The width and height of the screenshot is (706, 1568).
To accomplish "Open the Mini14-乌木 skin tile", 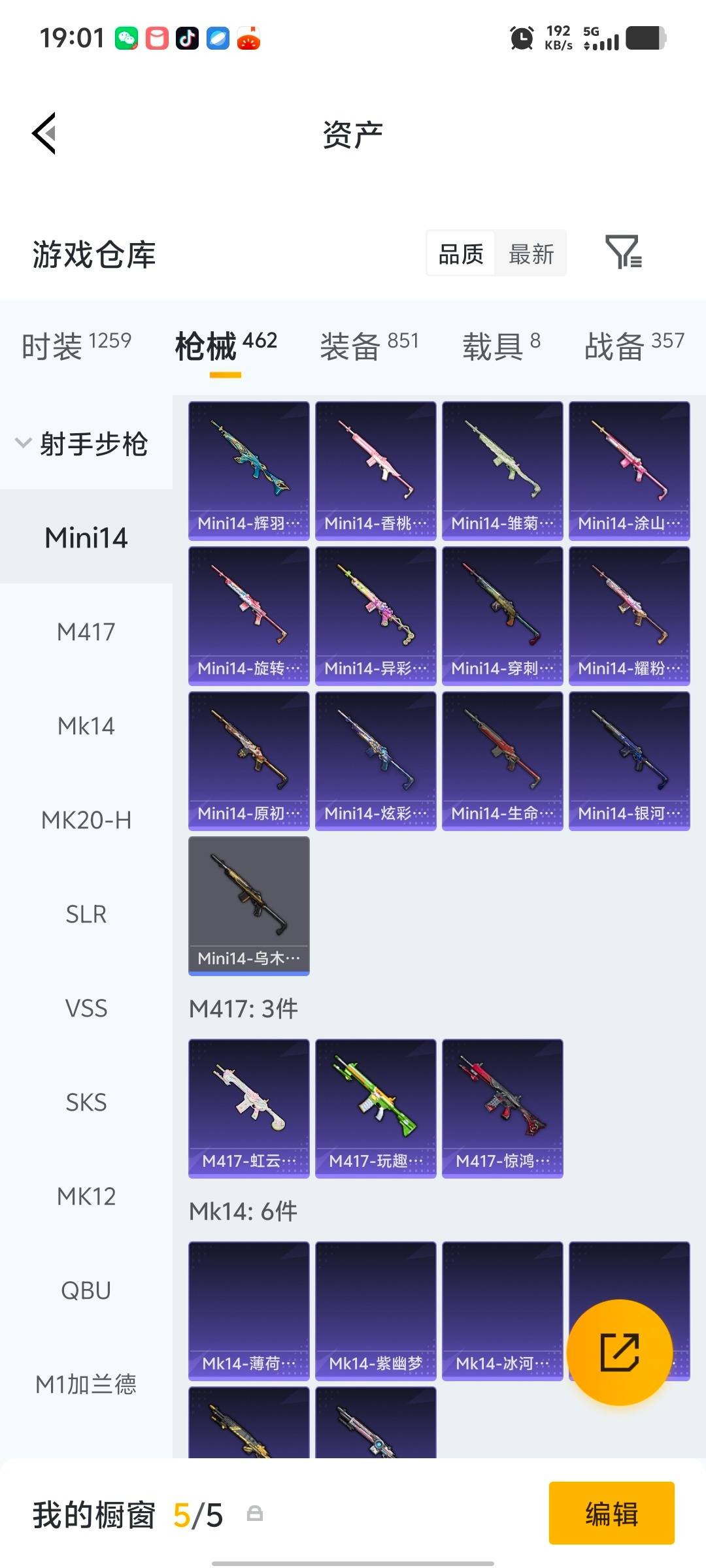I will point(248,906).
